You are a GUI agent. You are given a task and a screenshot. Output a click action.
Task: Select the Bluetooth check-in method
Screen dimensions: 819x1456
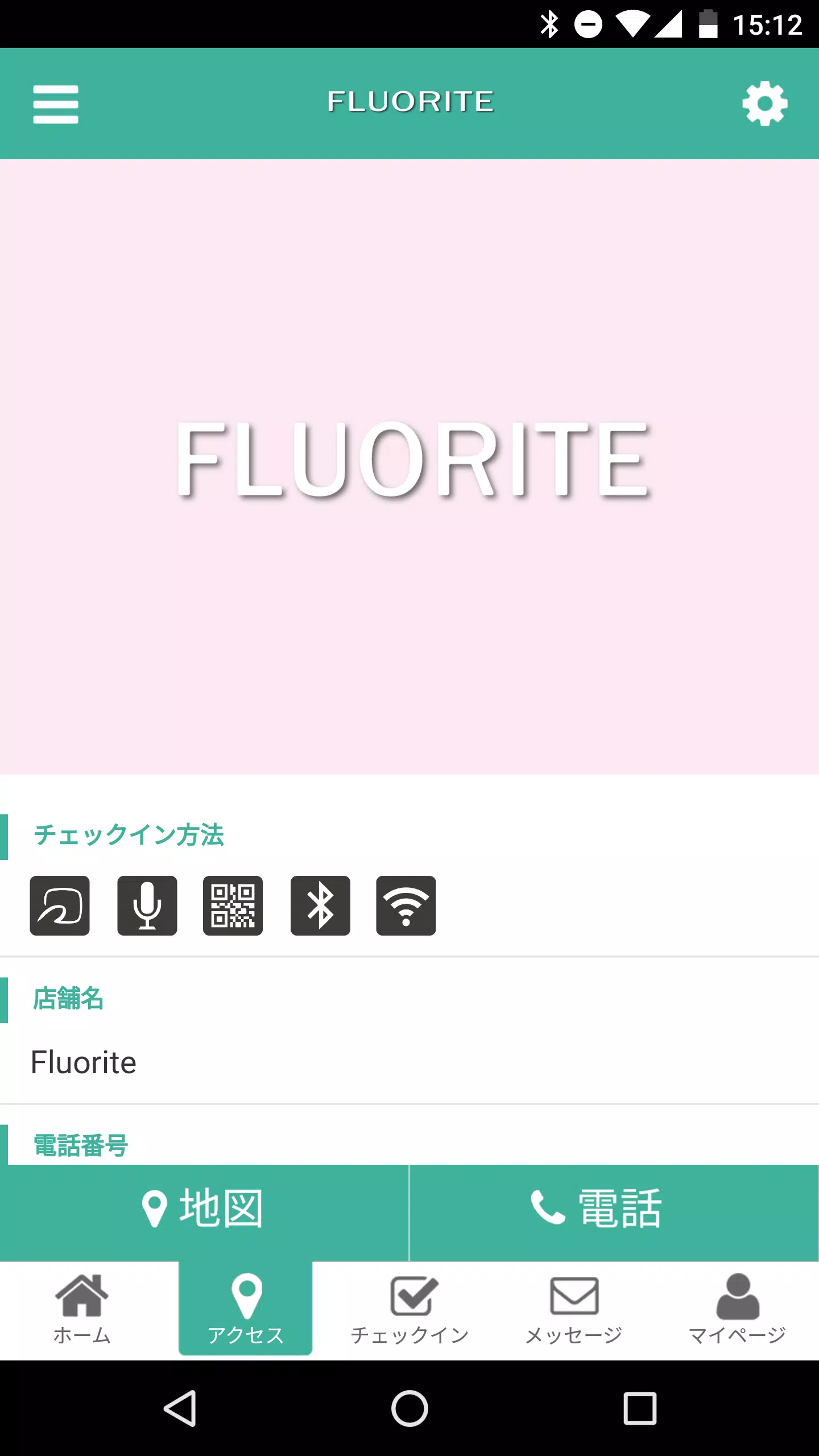tap(320, 905)
